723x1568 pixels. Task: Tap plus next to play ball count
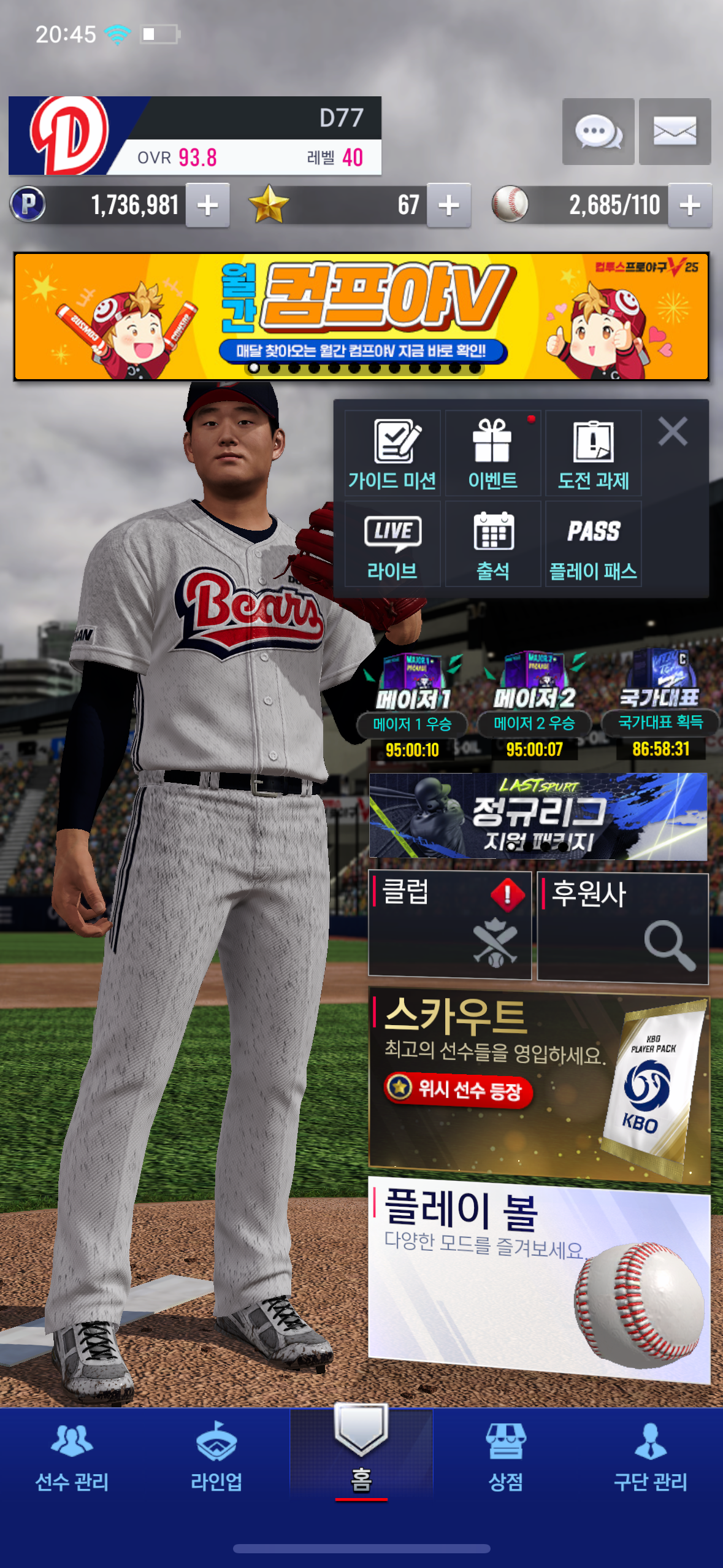point(690,206)
